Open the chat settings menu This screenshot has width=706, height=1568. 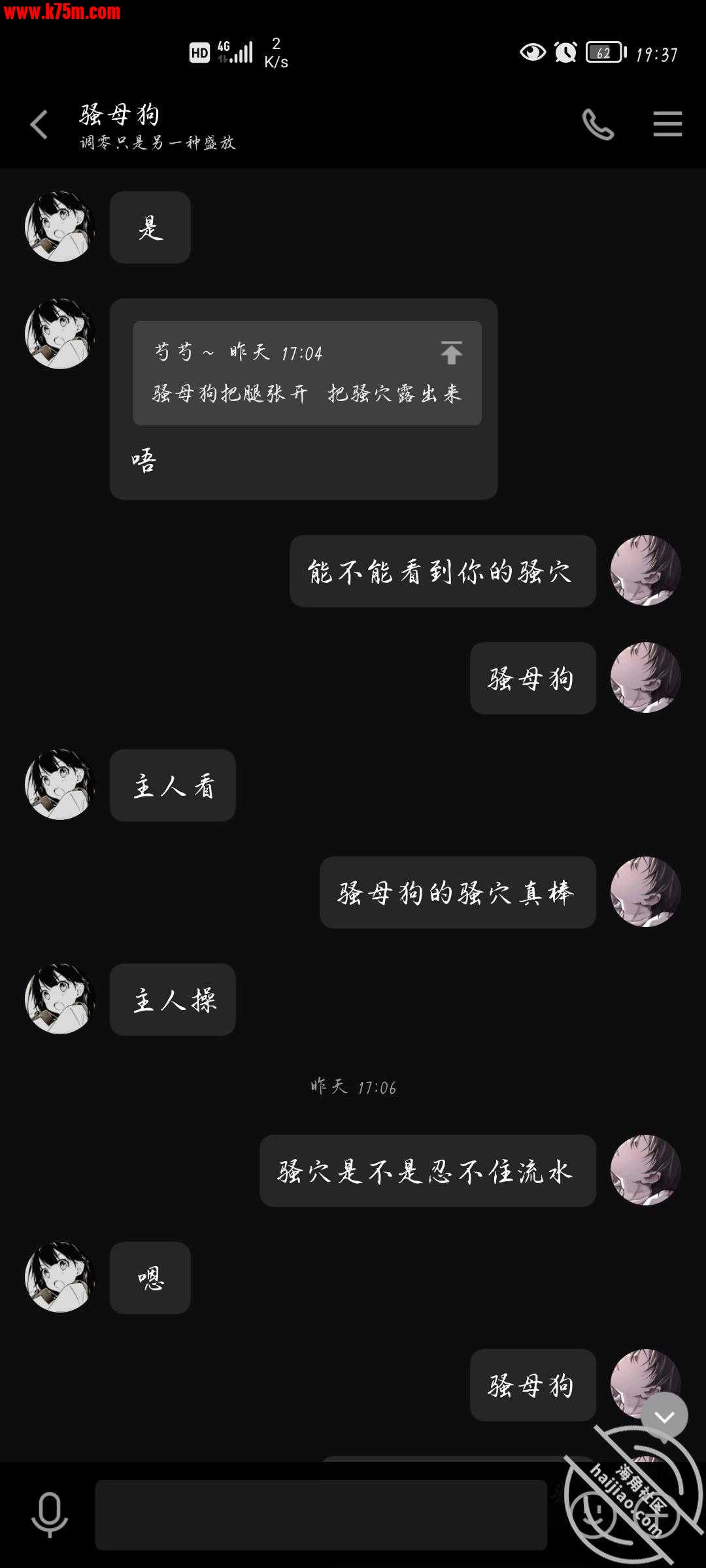pos(667,124)
